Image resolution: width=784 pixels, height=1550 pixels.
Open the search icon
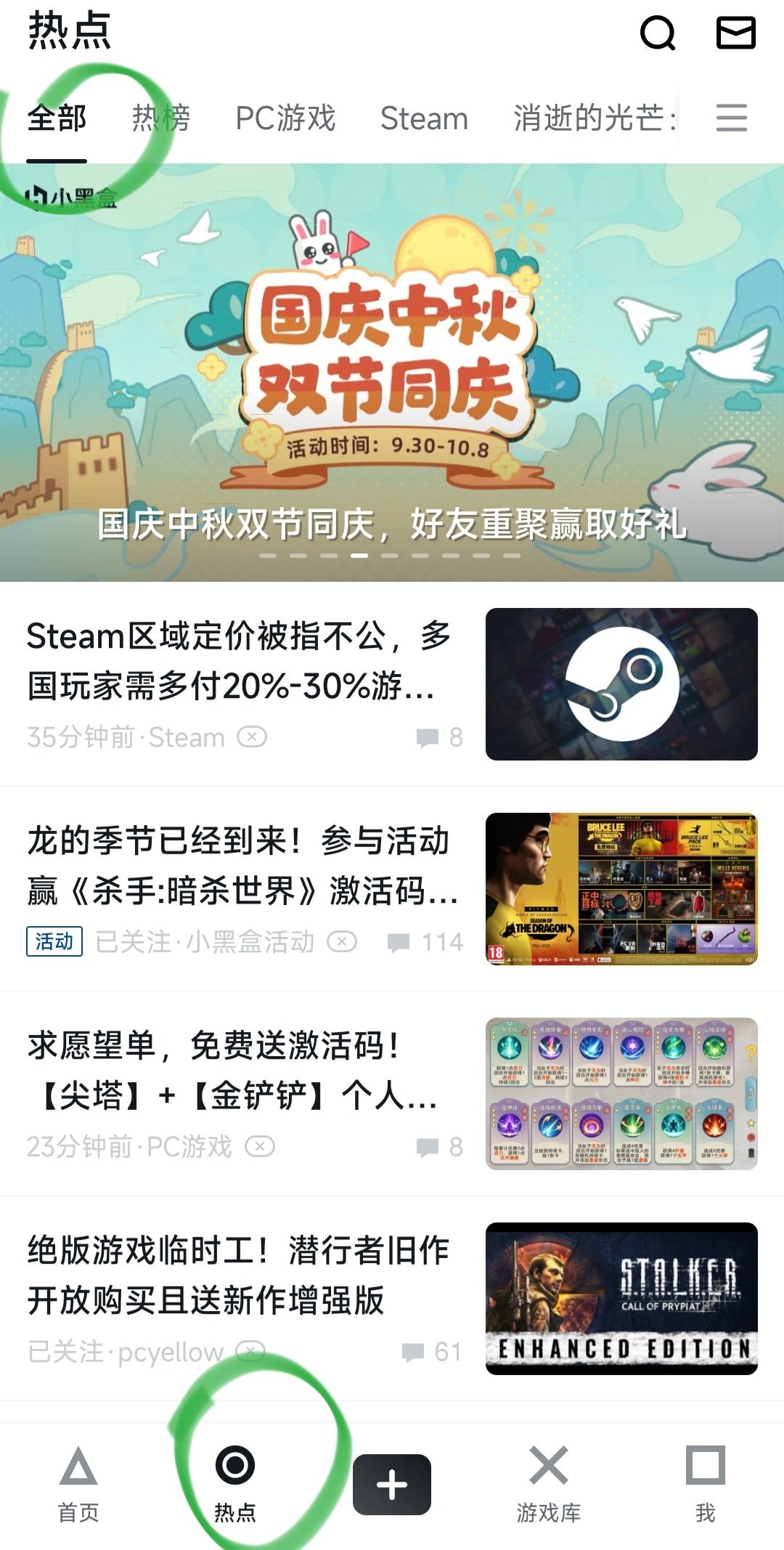[658, 33]
